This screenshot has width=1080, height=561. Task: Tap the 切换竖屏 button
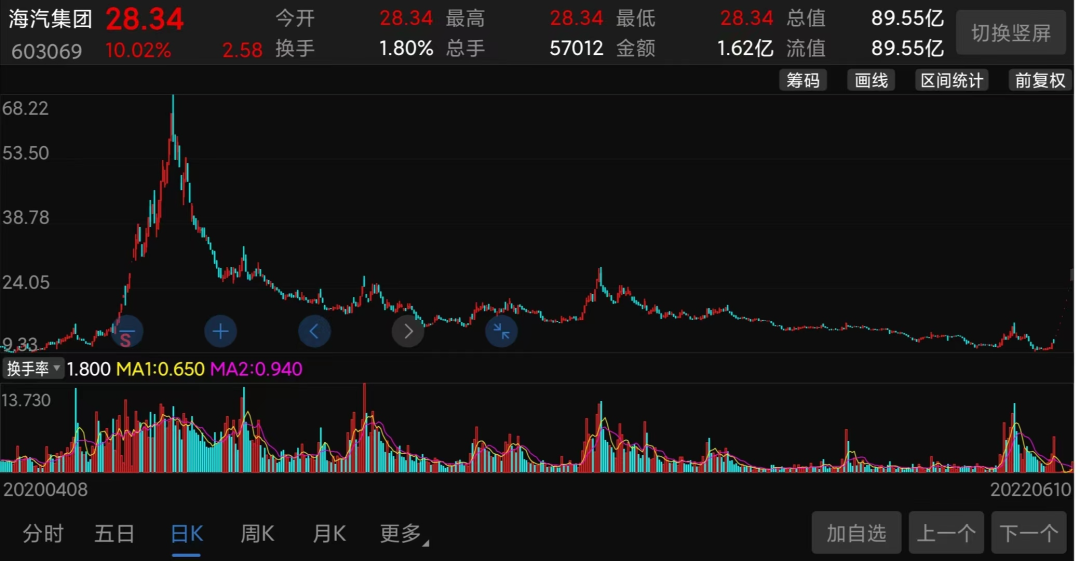[1011, 33]
